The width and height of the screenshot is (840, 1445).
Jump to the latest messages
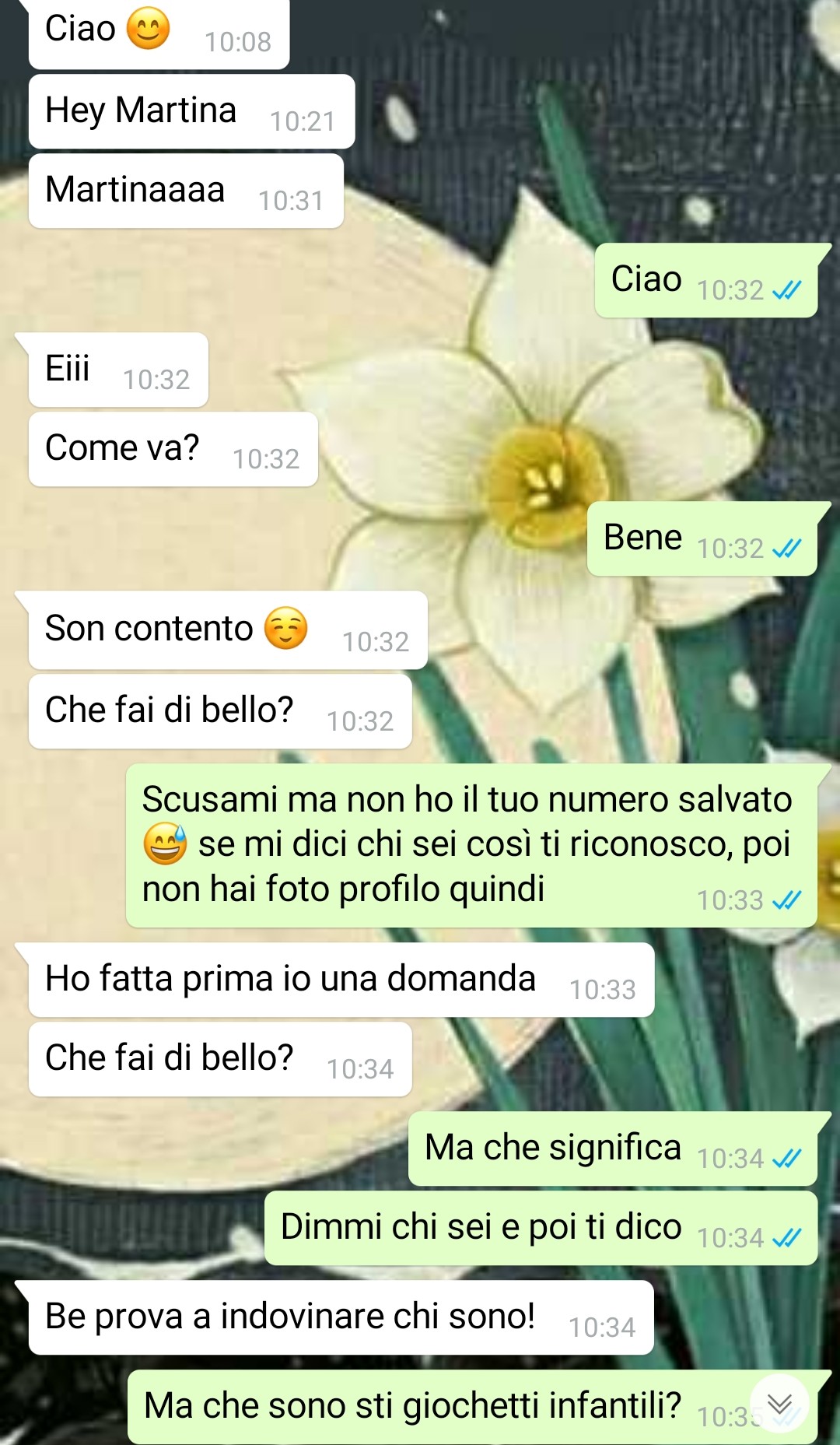tap(779, 1404)
